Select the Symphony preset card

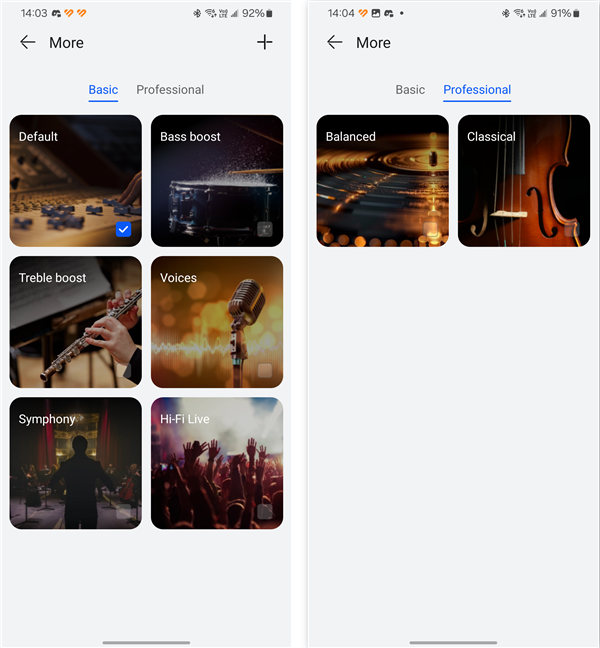pyautogui.click(x=76, y=463)
